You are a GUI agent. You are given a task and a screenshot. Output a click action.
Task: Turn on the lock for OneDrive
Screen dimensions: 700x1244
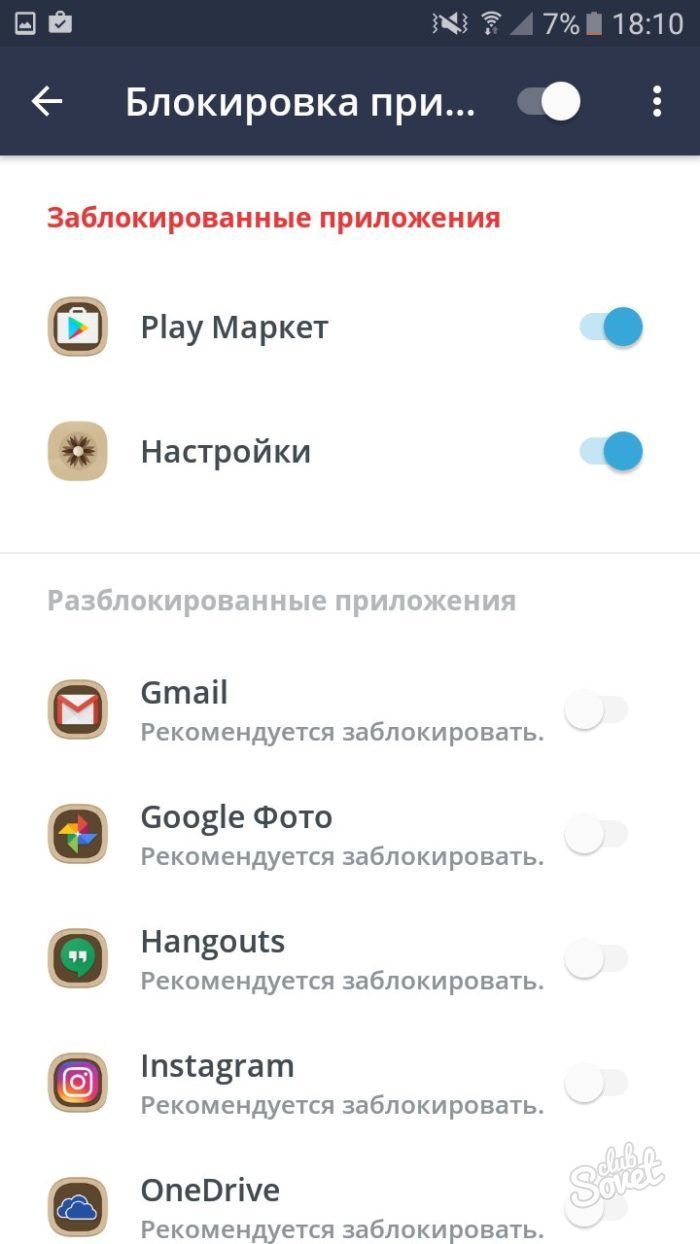click(x=596, y=1207)
